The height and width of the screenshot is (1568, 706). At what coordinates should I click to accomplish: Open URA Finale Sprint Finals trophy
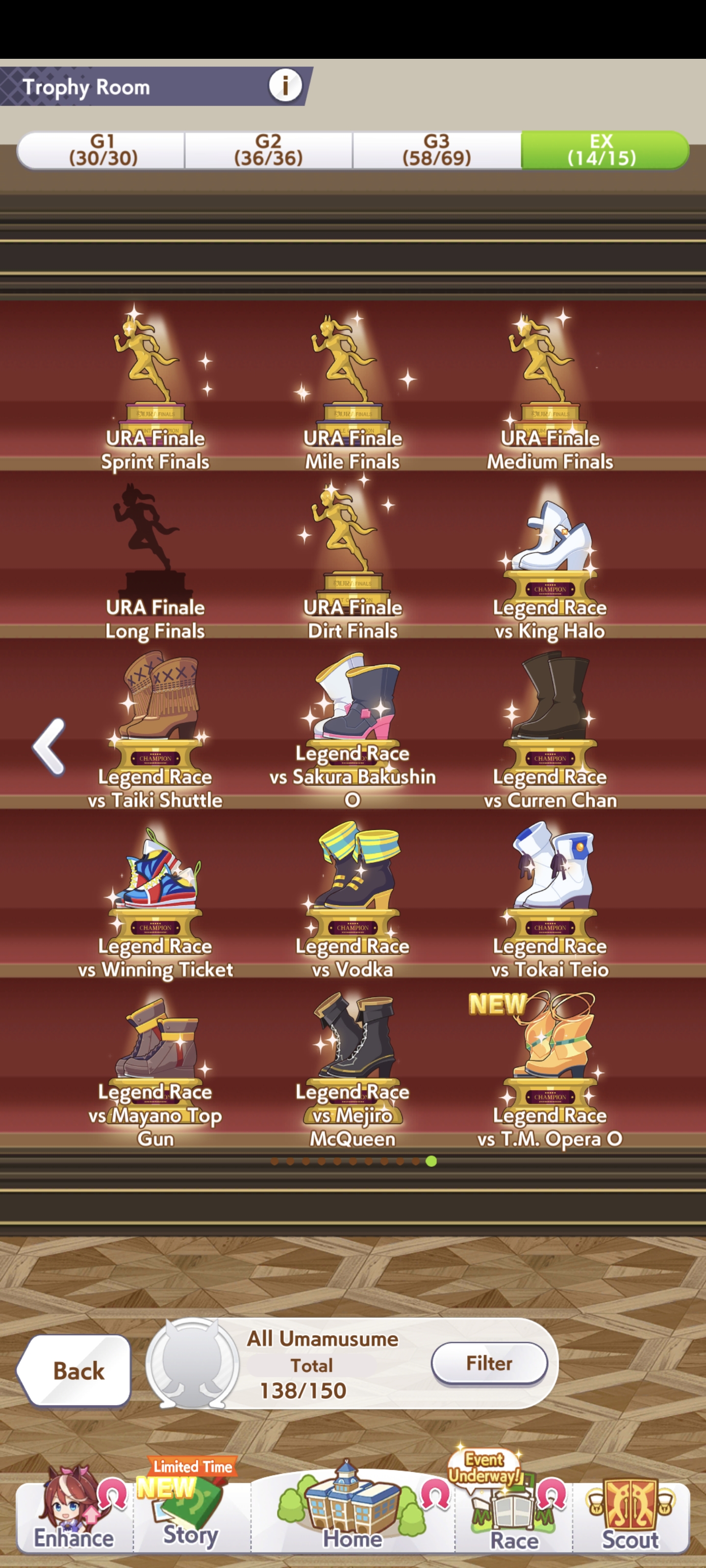pos(155,390)
